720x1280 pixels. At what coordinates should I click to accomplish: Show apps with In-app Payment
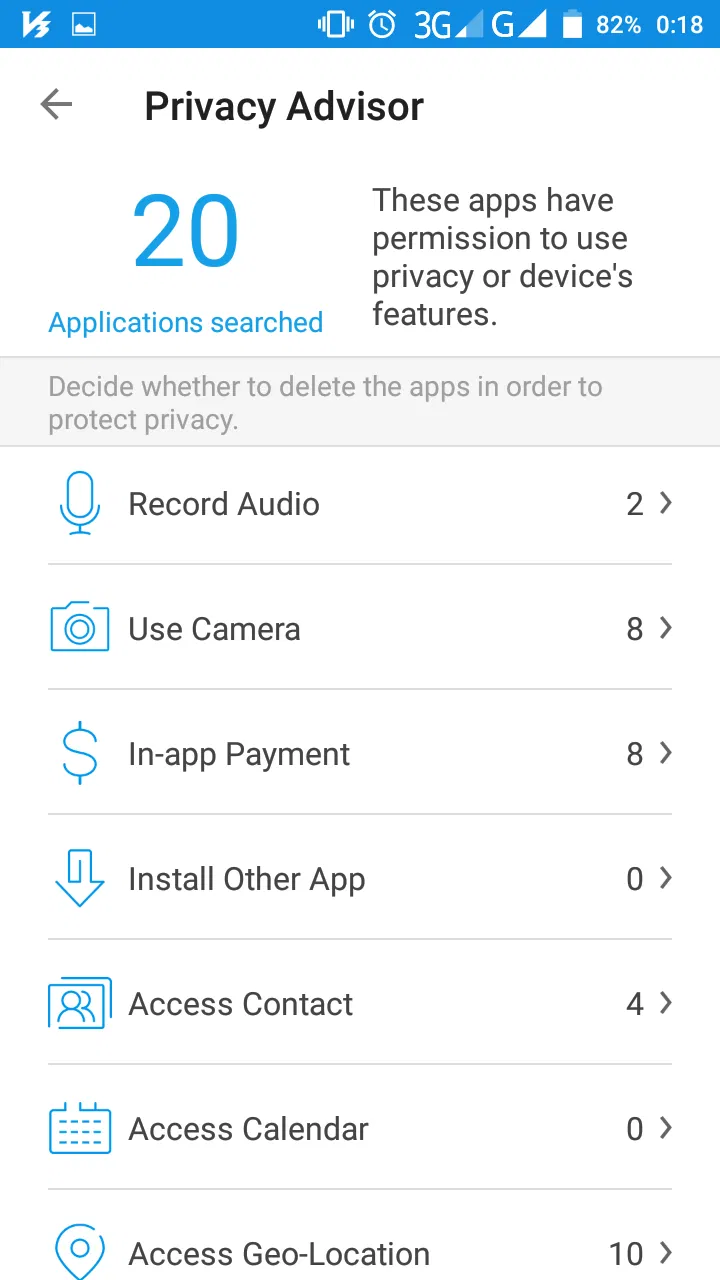coord(360,754)
